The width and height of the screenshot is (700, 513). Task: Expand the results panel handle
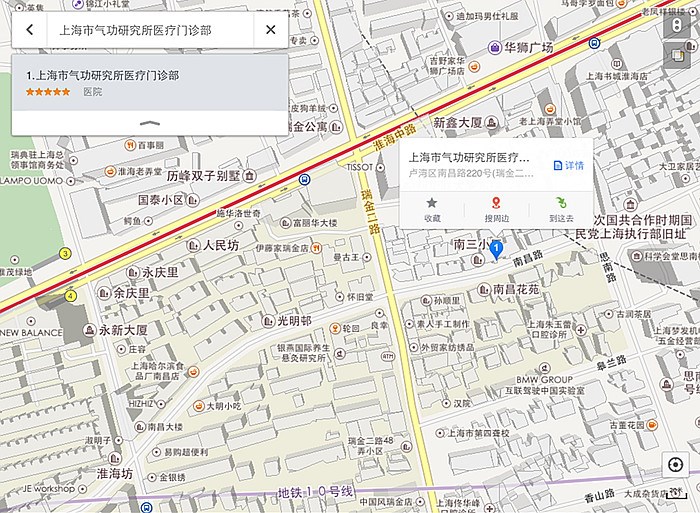point(150,122)
